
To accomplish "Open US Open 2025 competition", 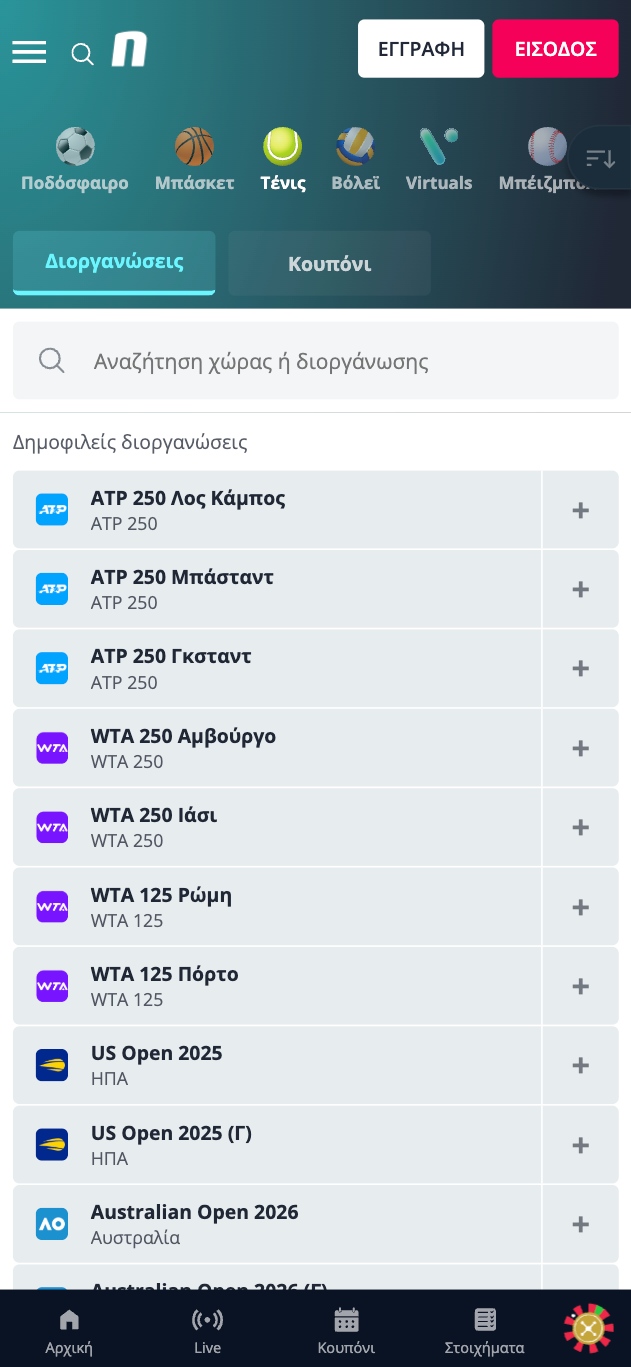I will click(277, 1065).
